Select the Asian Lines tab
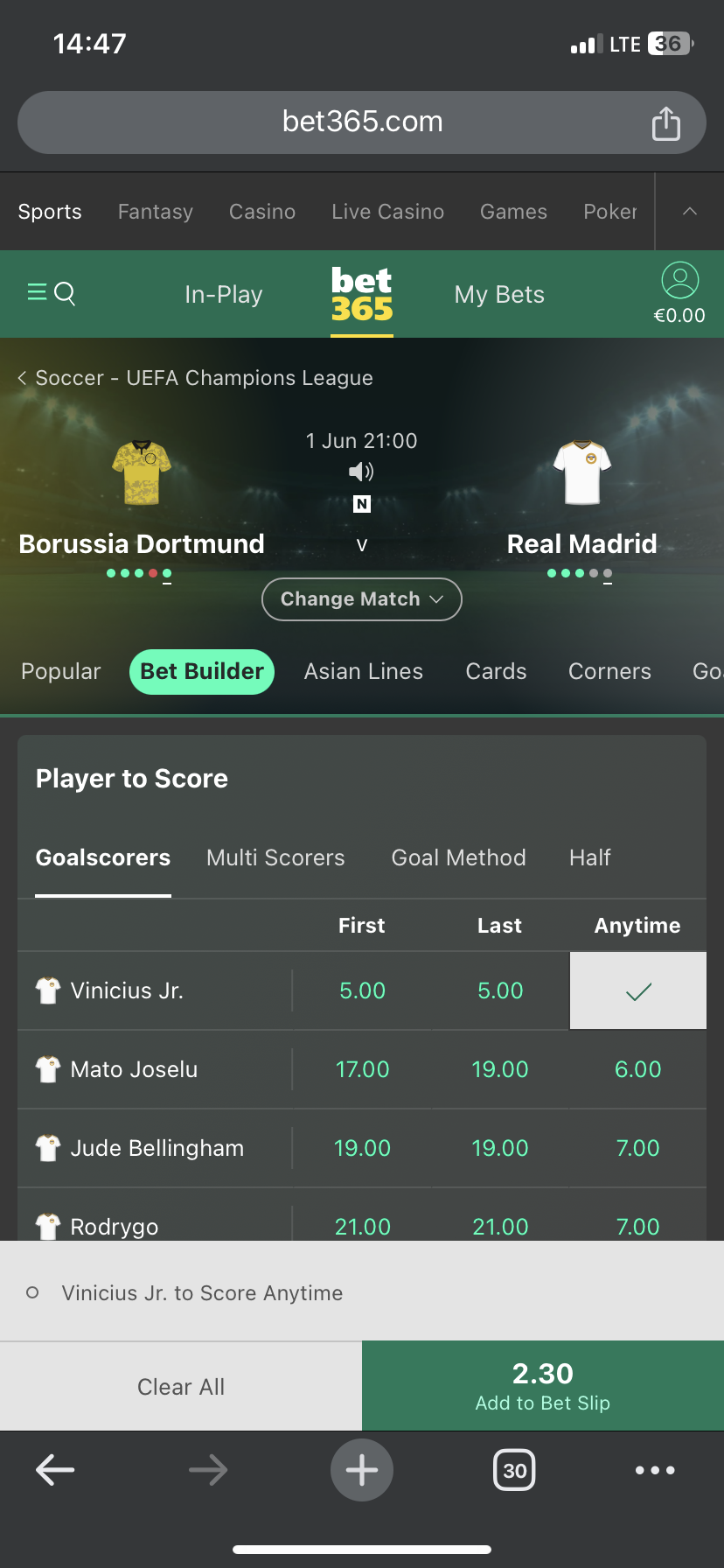Image resolution: width=724 pixels, height=1568 pixels. 363,671
